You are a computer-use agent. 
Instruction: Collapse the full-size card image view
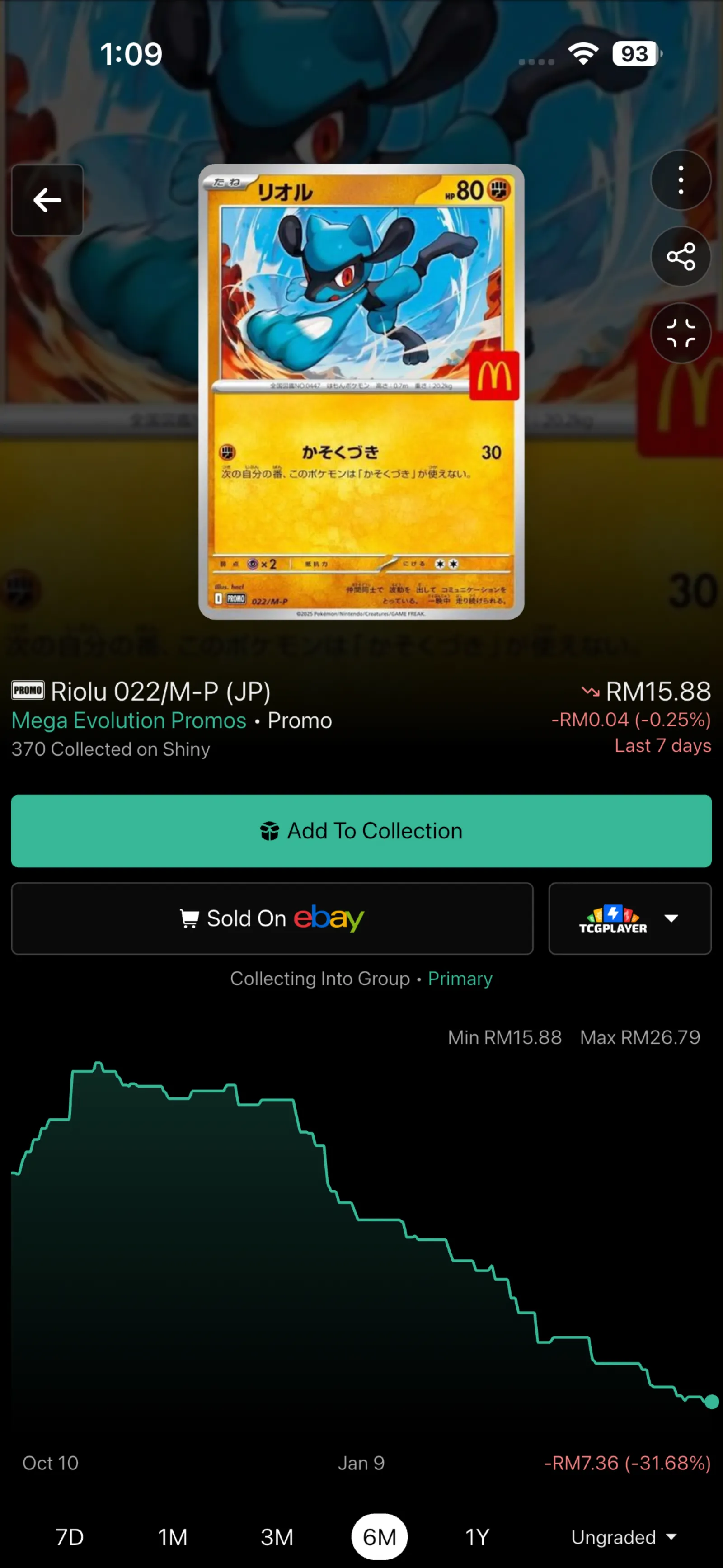tap(681, 333)
